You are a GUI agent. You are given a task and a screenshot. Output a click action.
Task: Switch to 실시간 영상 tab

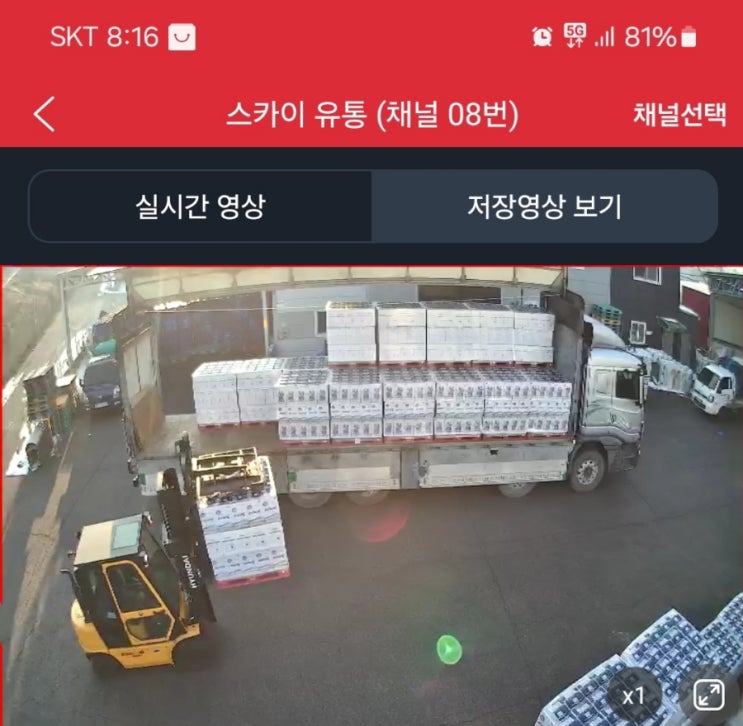(200, 207)
